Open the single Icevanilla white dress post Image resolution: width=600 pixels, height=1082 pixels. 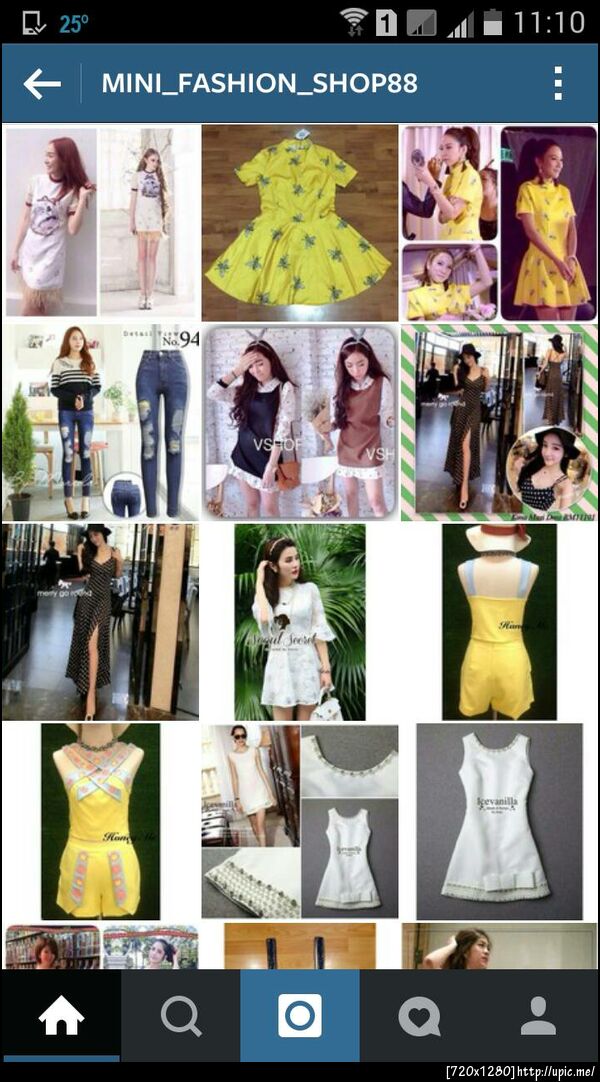[x=498, y=821]
